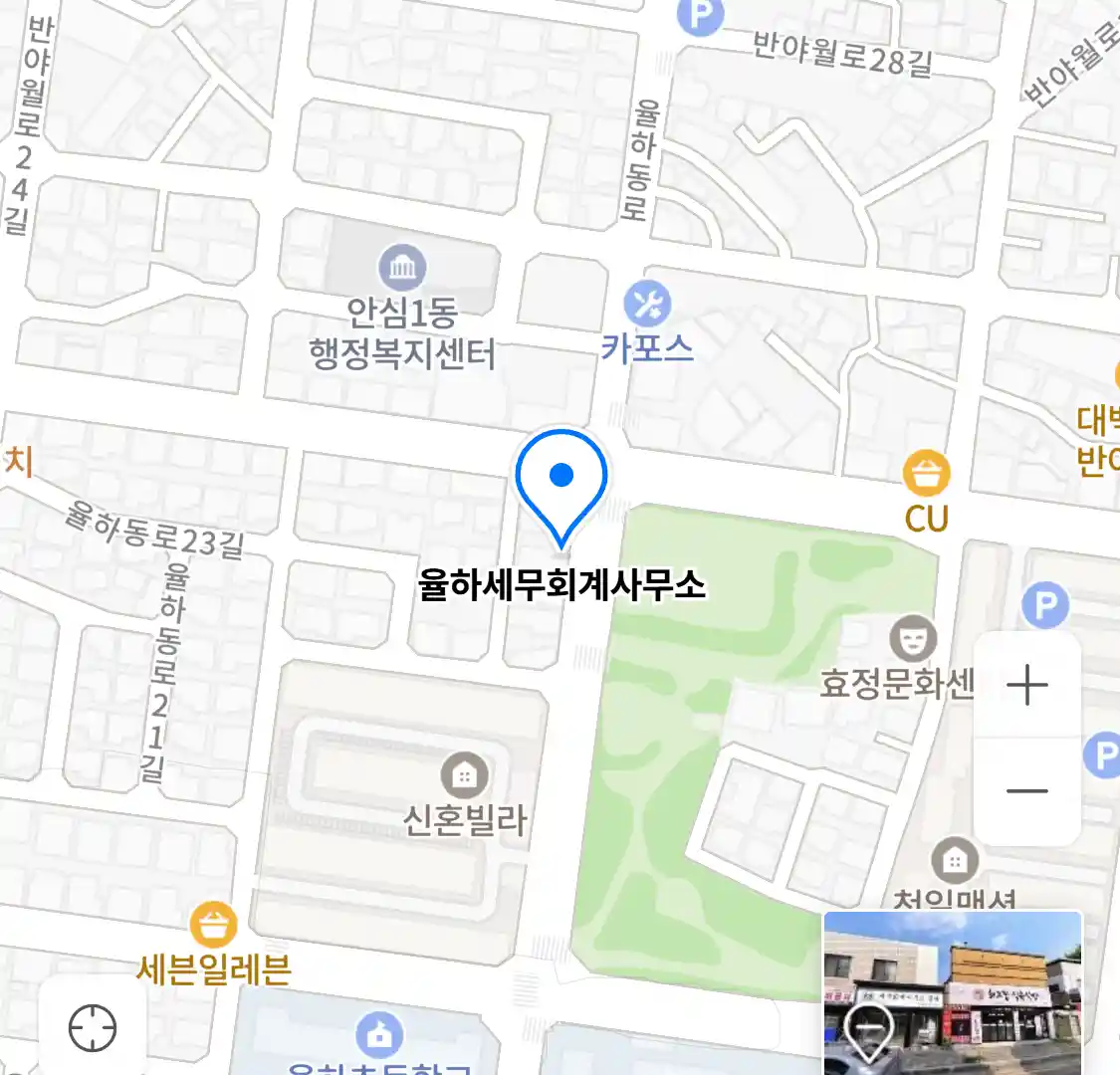
Task: Center map on my current location
Action: click(93, 1027)
